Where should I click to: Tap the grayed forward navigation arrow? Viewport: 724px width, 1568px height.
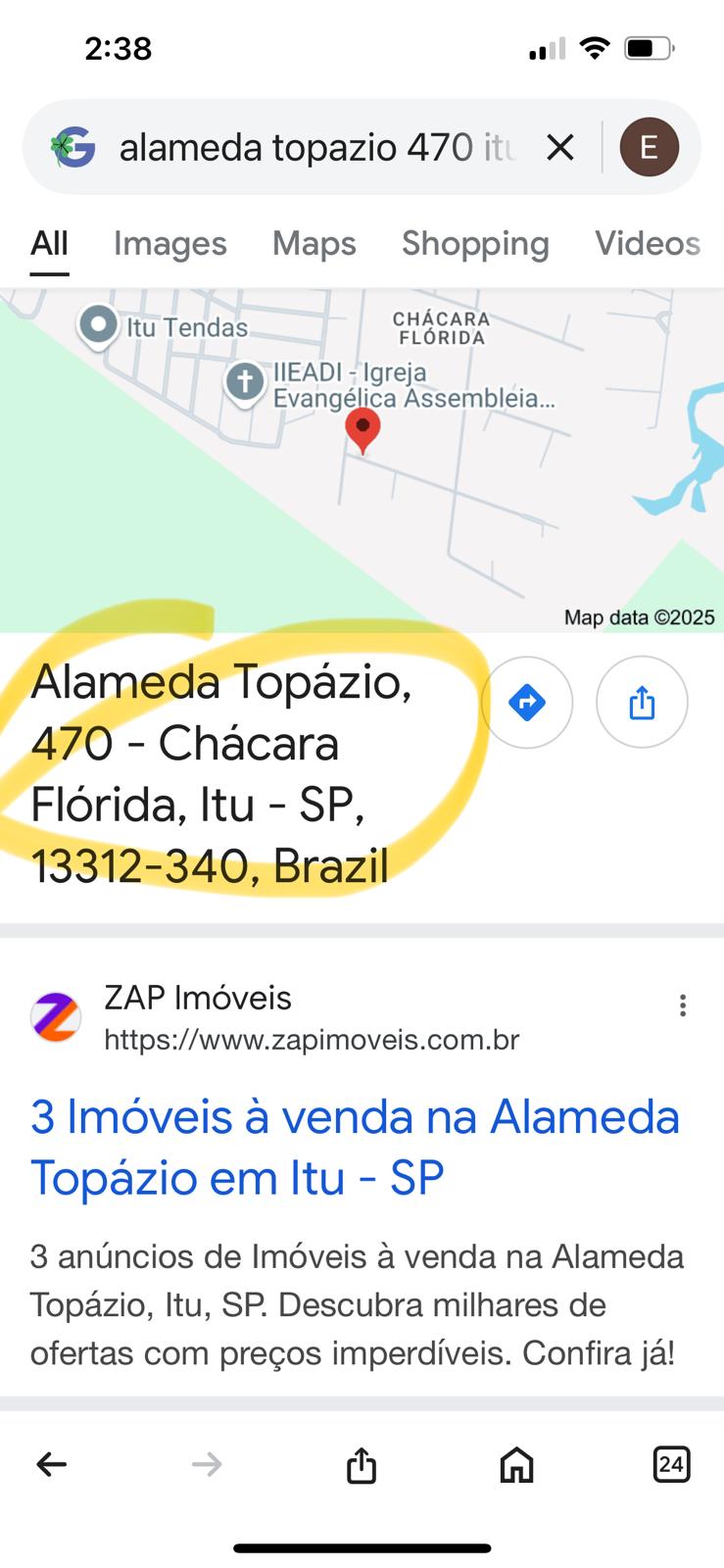(206, 1465)
